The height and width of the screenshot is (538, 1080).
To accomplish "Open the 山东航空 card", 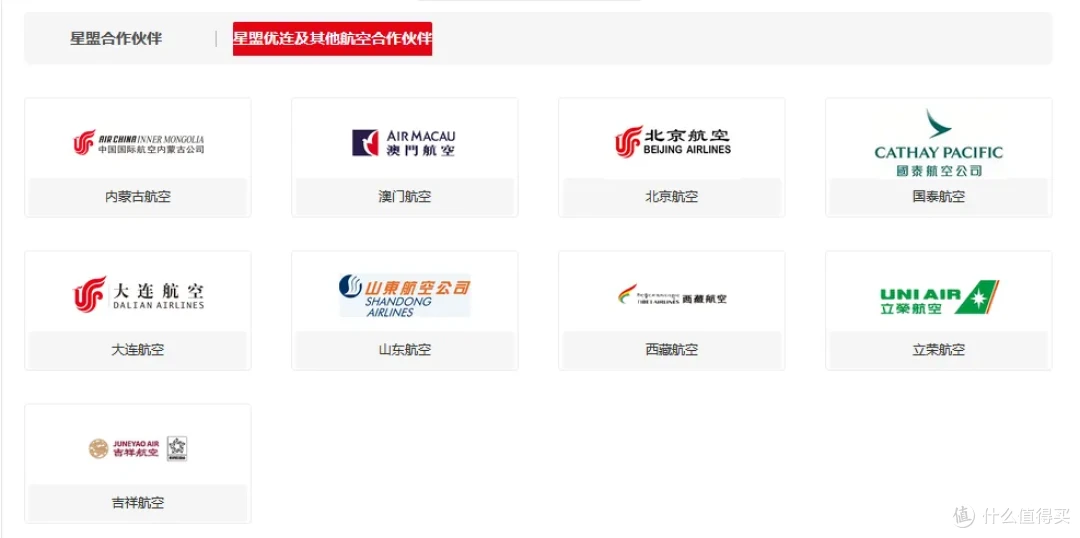I will [404, 310].
